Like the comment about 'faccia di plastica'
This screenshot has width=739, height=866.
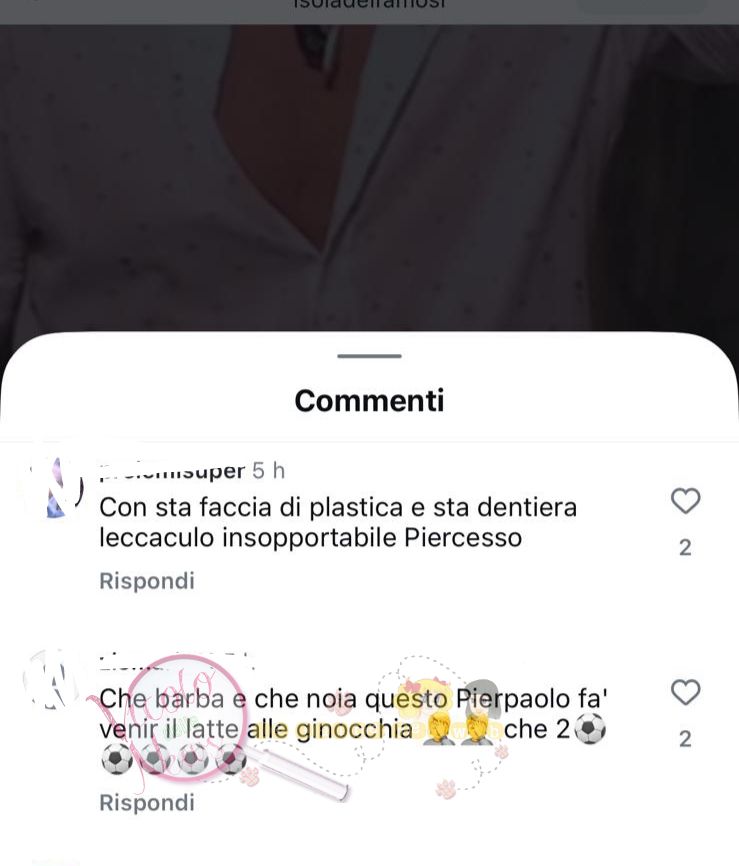tap(685, 500)
